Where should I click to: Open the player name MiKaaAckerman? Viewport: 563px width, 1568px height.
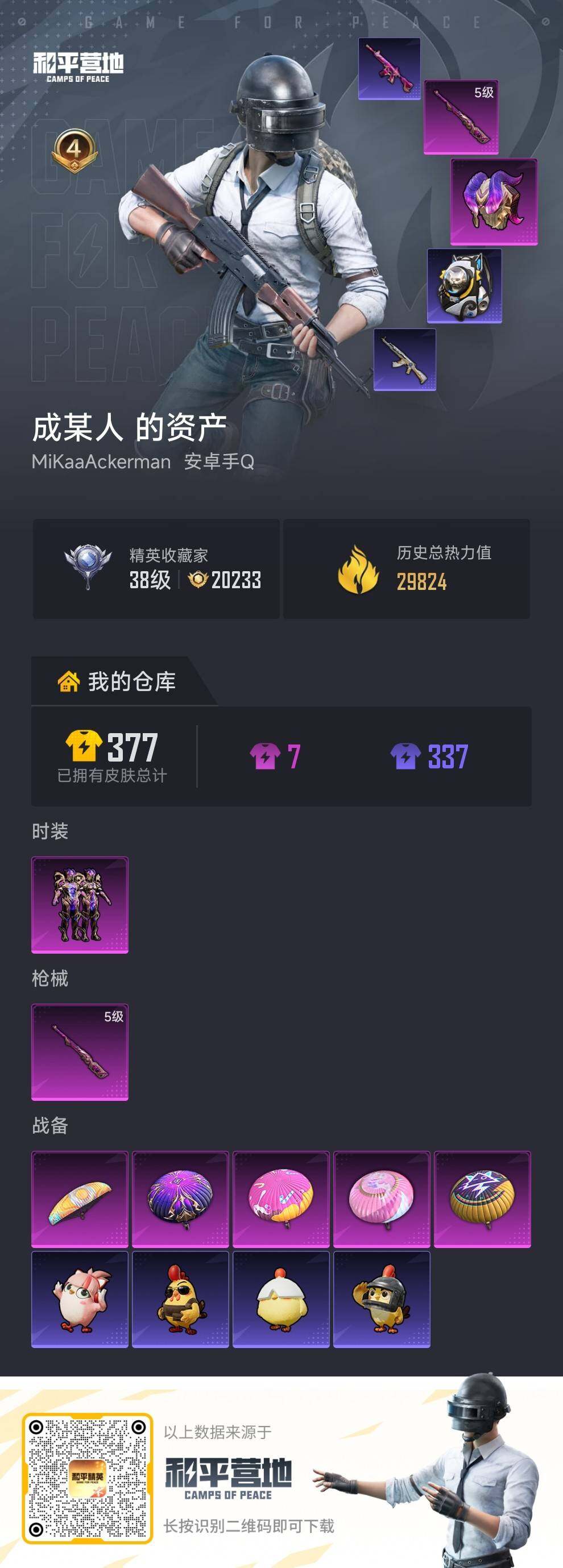[101, 461]
